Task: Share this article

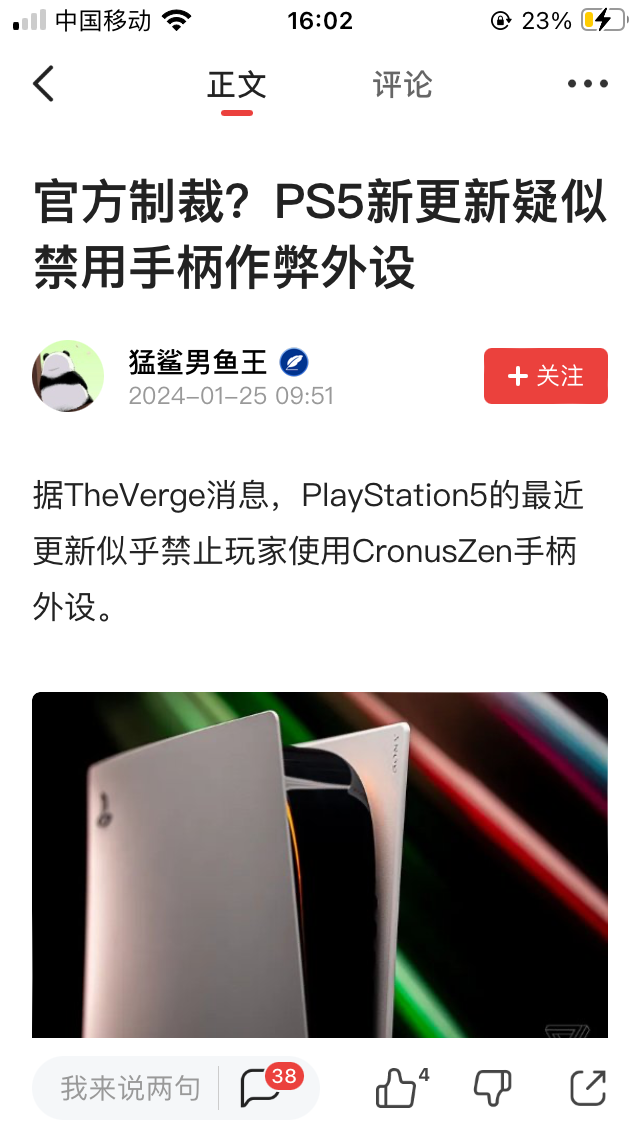Action: tap(587, 1088)
